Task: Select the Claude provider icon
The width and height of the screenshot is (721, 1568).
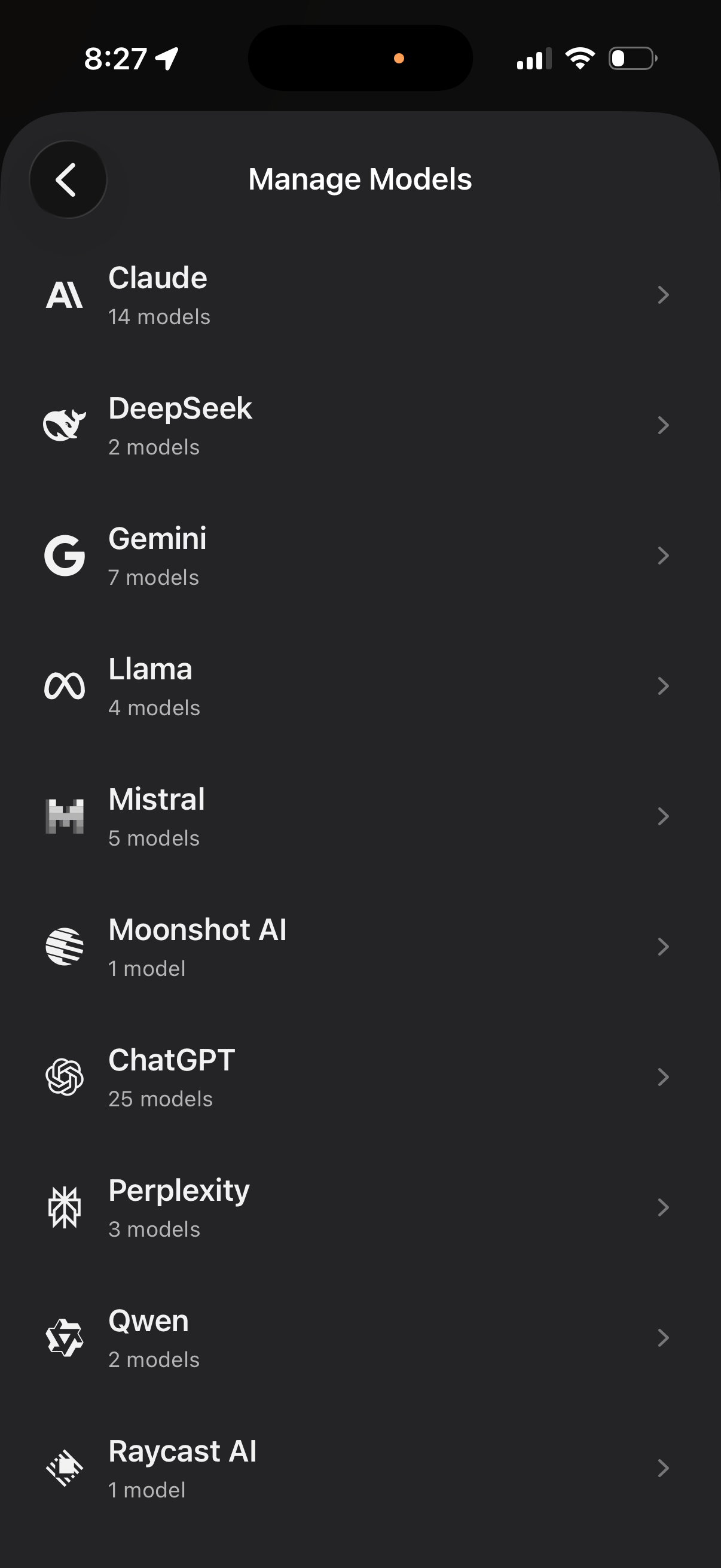Action: [x=65, y=295]
